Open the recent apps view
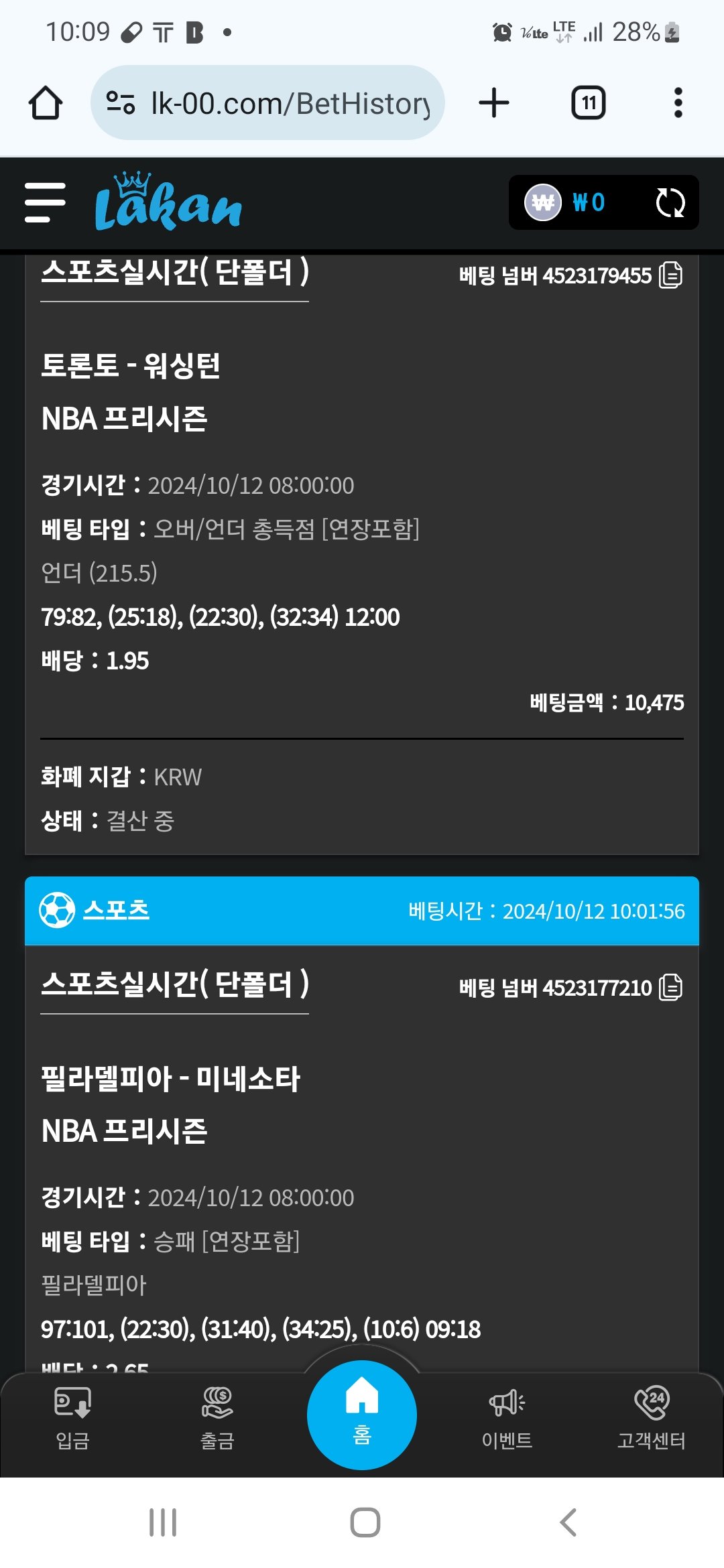 pyautogui.click(x=163, y=1522)
